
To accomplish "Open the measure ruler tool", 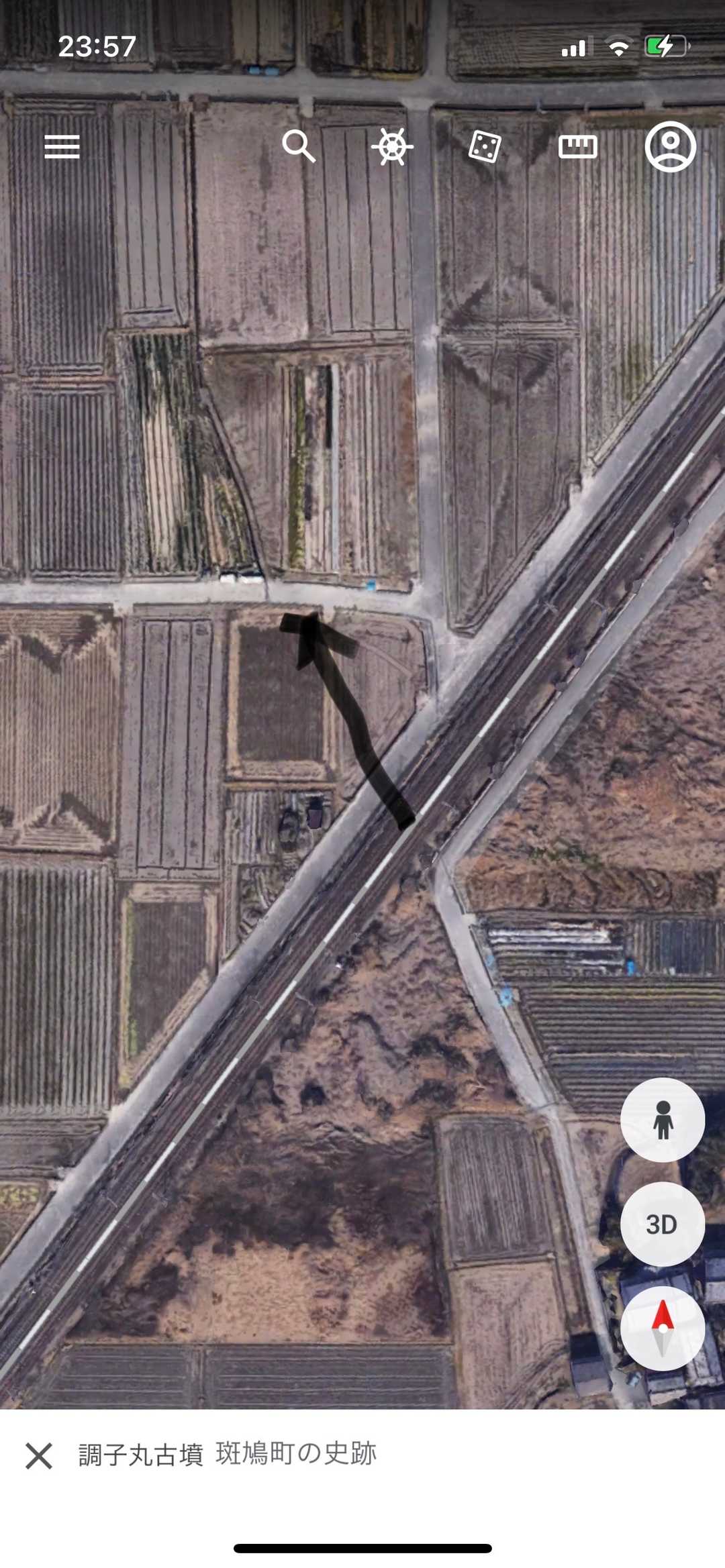I will click(x=577, y=146).
